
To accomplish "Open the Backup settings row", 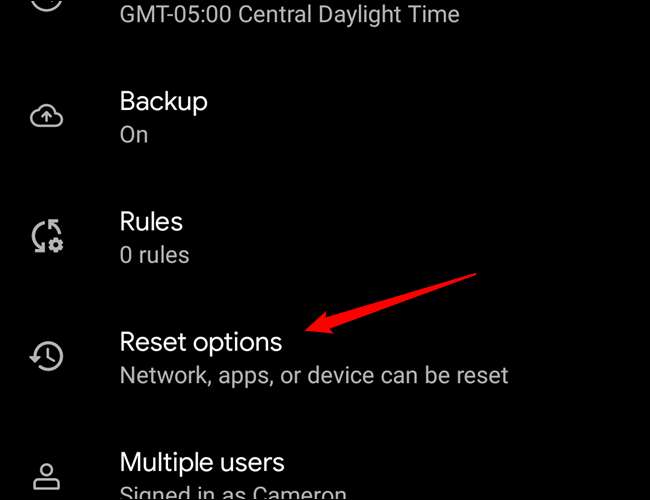I will 164,117.
